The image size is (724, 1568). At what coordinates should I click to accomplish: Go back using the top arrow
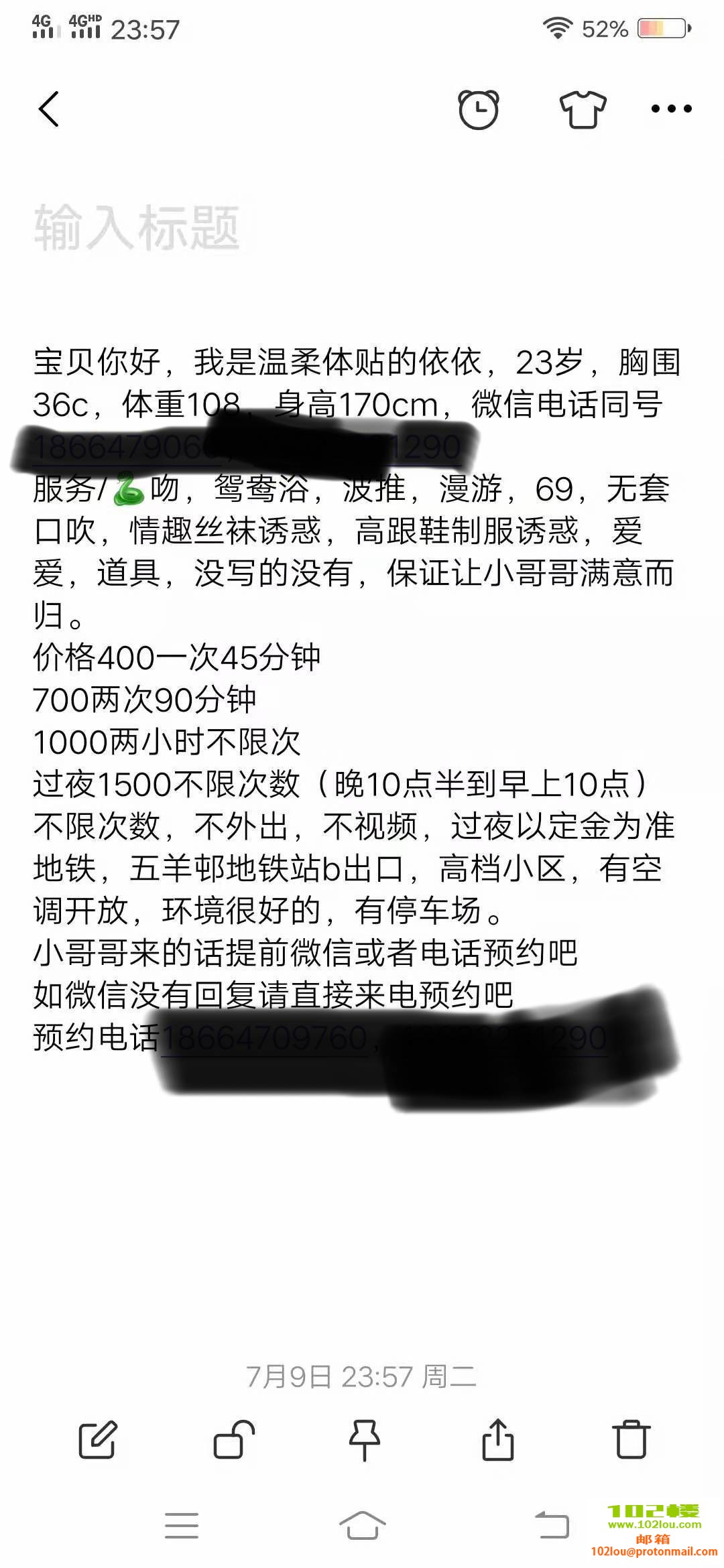click(x=49, y=109)
